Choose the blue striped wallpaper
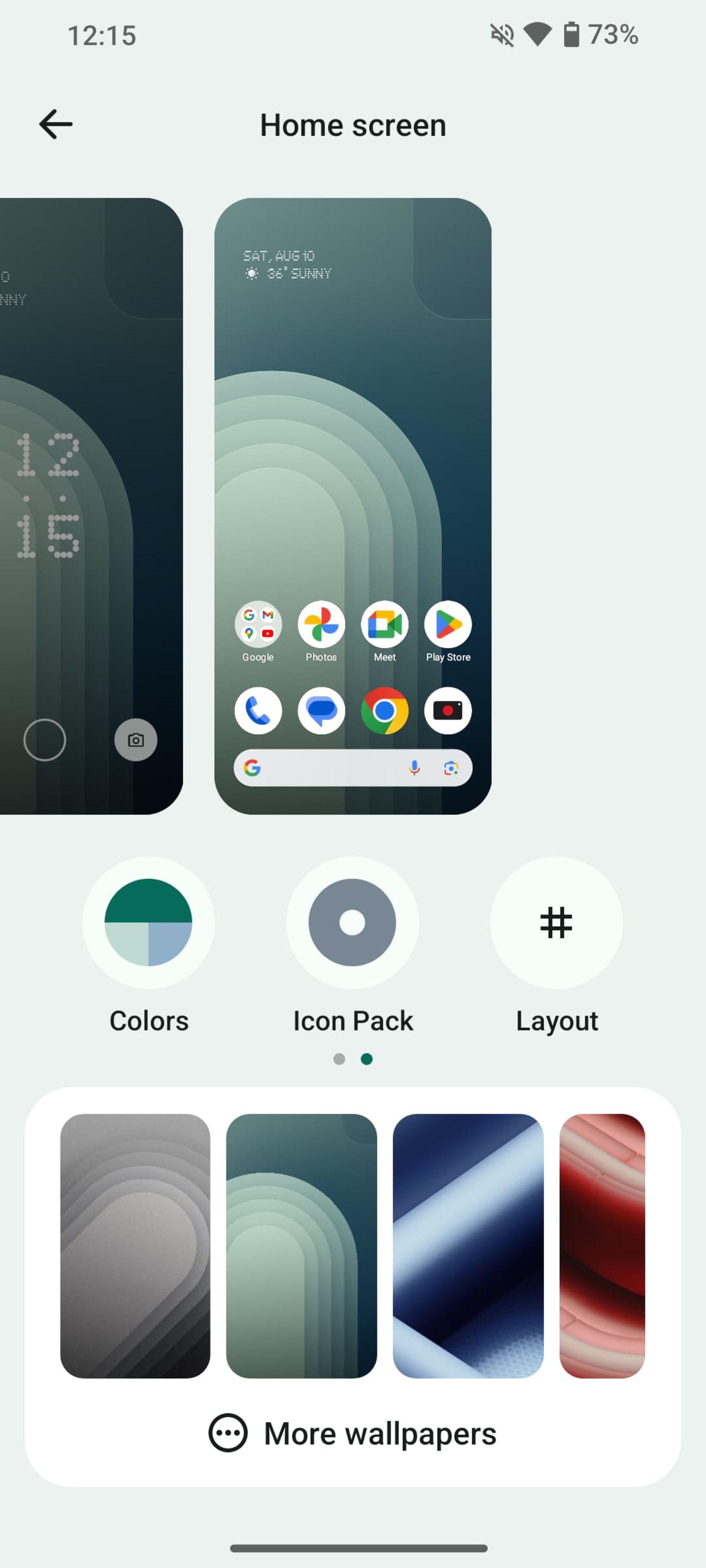The image size is (706, 1568). [468, 1246]
